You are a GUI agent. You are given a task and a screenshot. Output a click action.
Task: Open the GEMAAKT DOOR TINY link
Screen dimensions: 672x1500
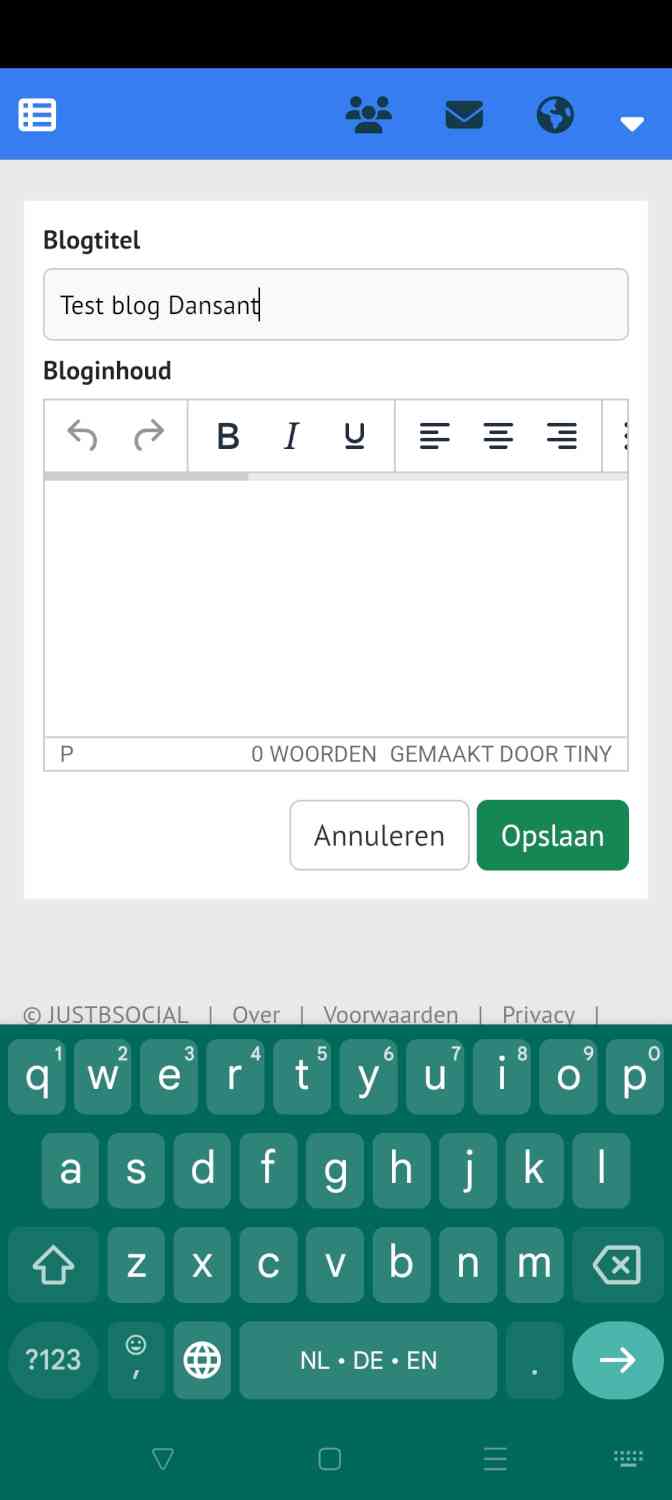click(x=500, y=754)
